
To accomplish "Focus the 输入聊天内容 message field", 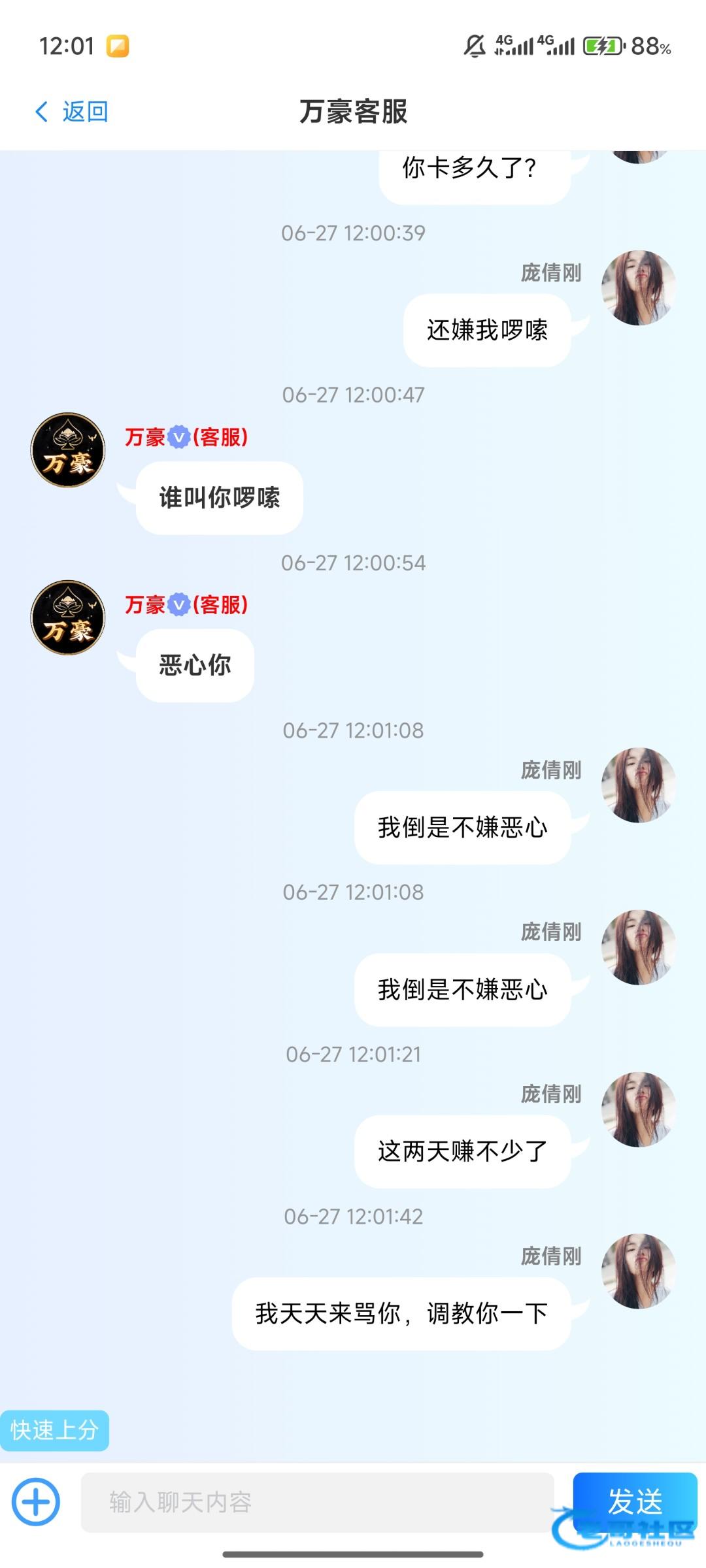I will [x=317, y=1502].
